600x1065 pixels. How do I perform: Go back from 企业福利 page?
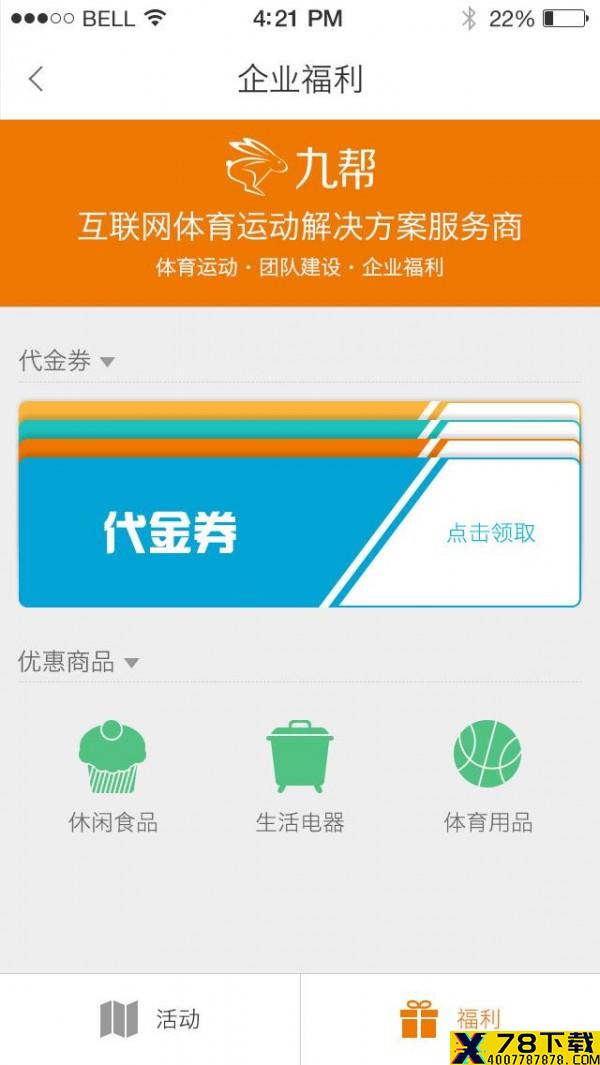point(36,79)
